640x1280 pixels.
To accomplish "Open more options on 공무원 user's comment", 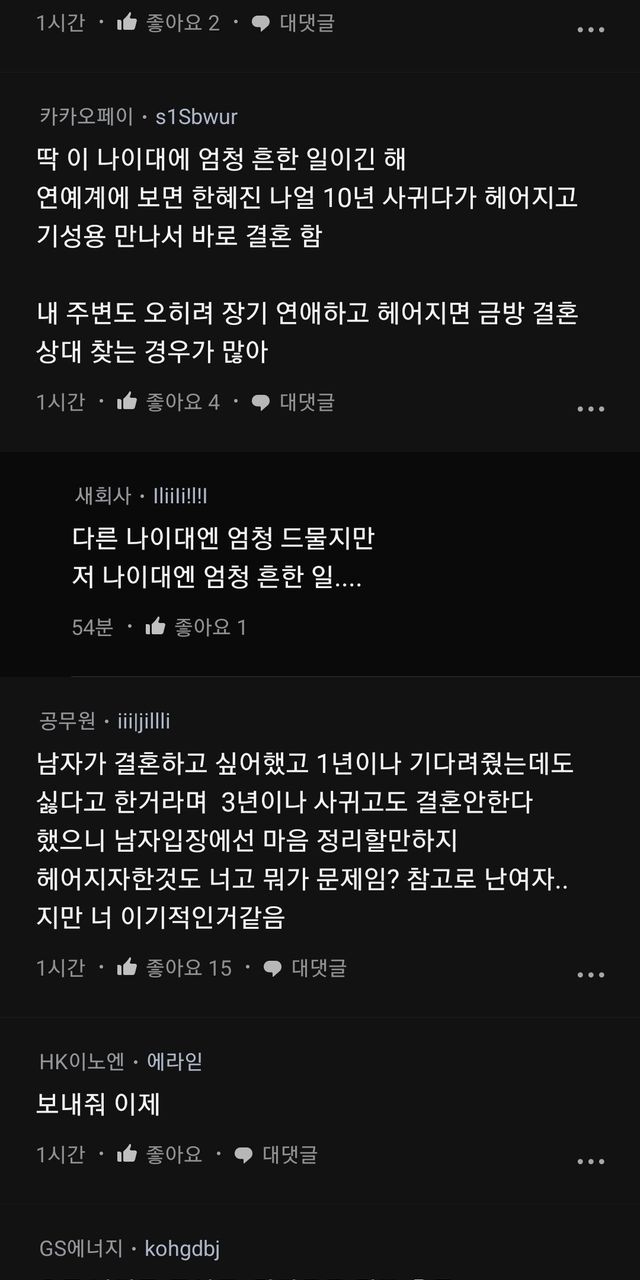I will coord(591,974).
